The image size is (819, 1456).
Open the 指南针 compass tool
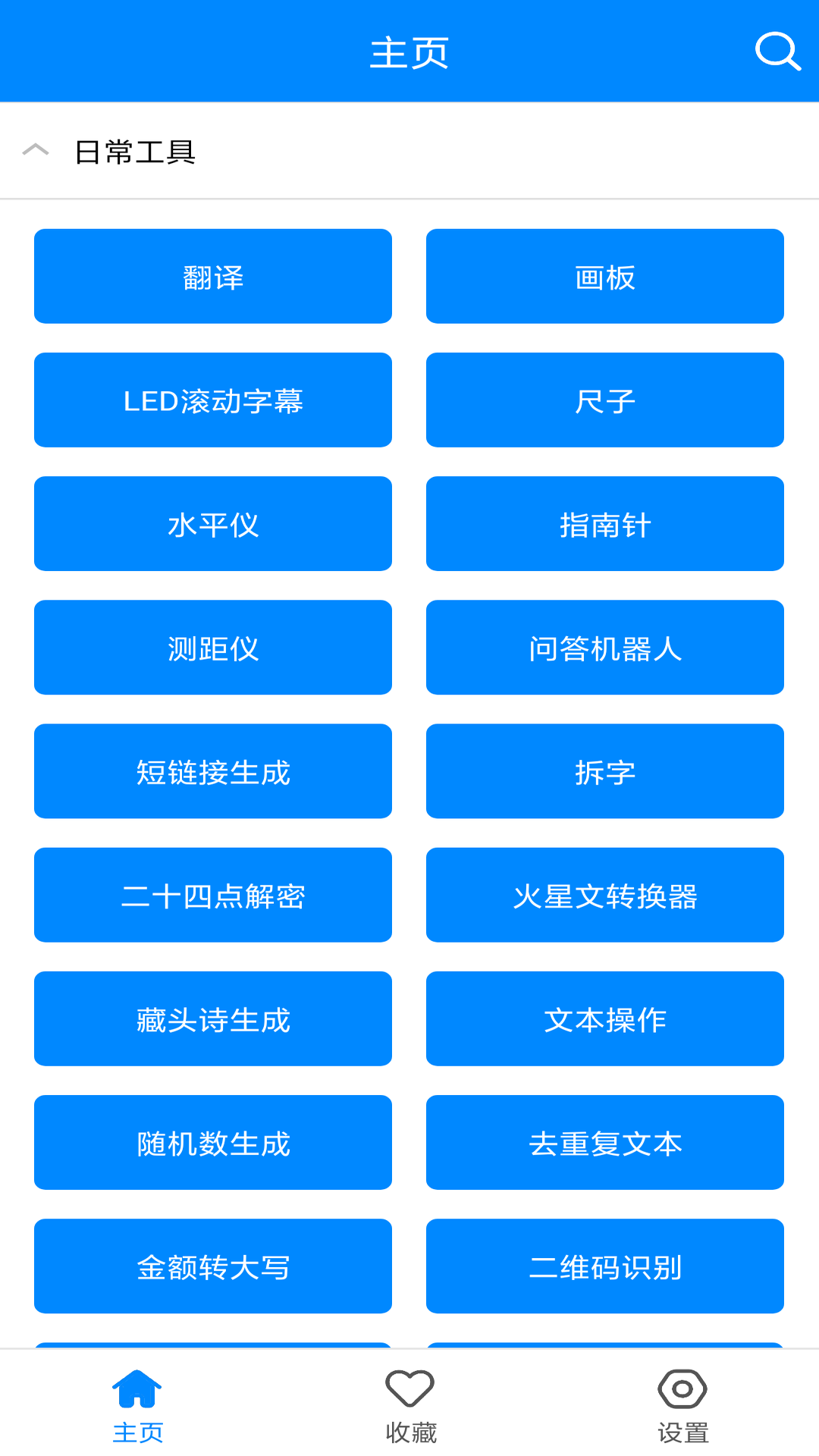coord(604,523)
